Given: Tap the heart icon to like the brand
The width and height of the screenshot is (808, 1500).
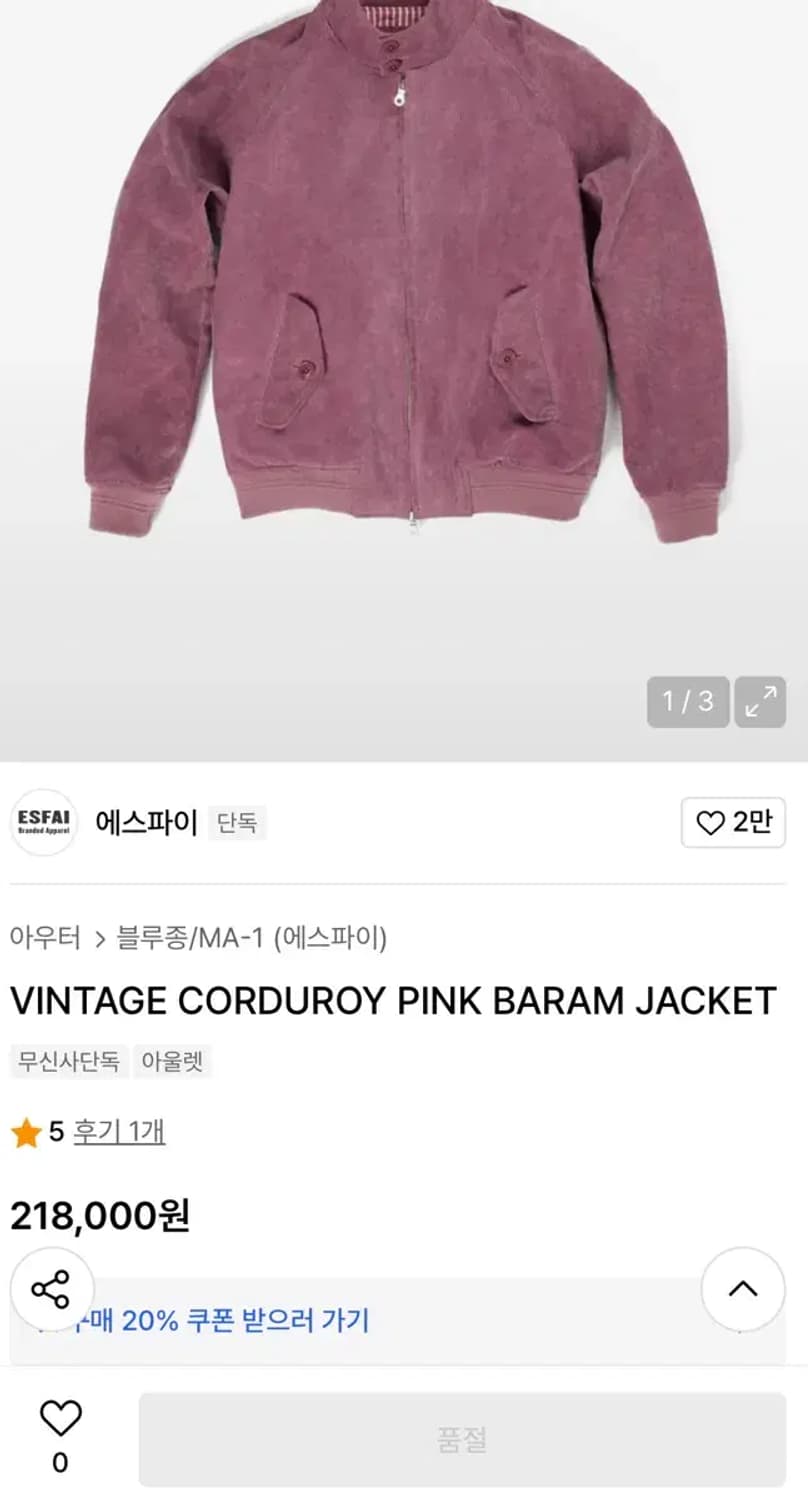Looking at the screenshot, I should (x=711, y=823).
